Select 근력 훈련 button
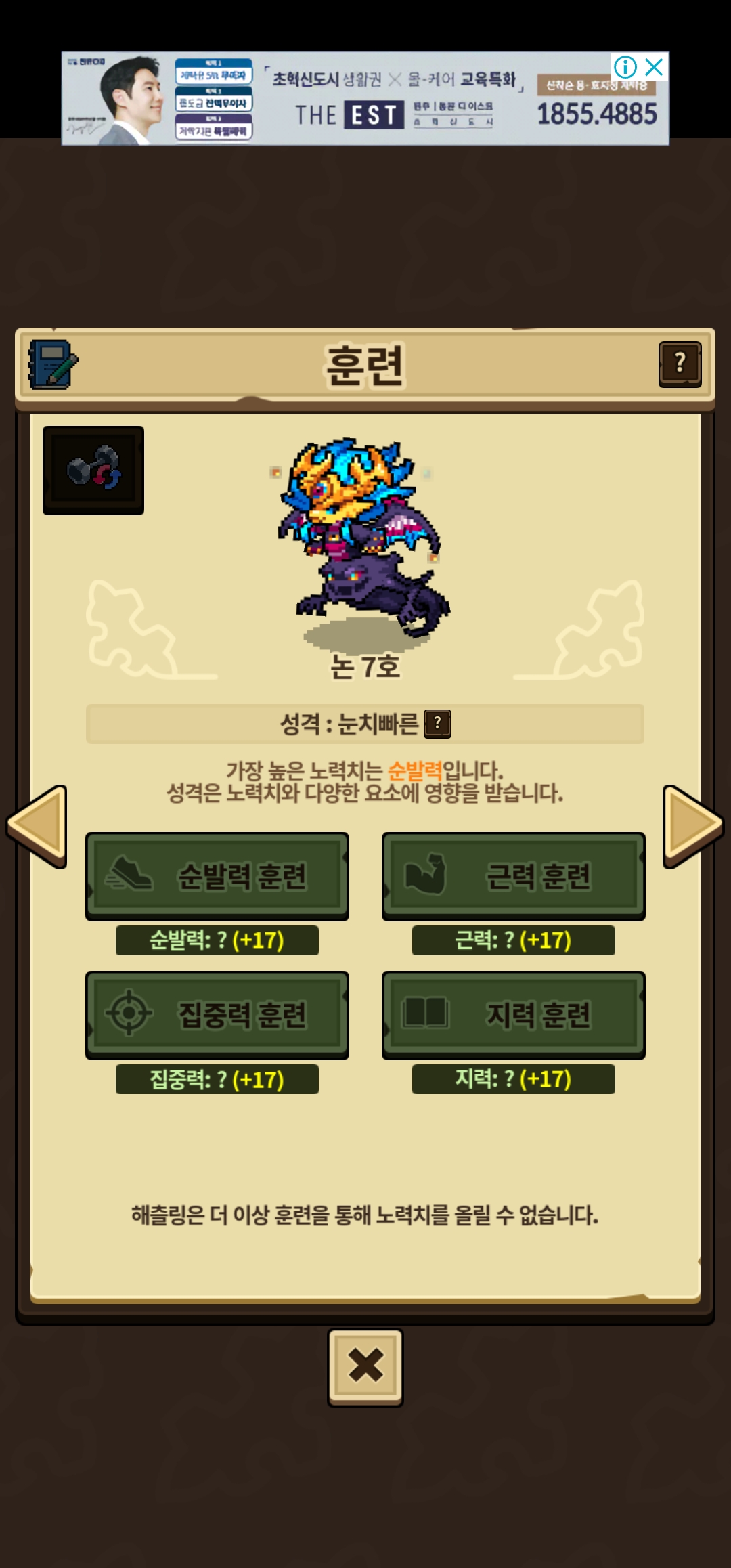This screenshot has height=1568, width=731. pyautogui.click(x=513, y=876)
